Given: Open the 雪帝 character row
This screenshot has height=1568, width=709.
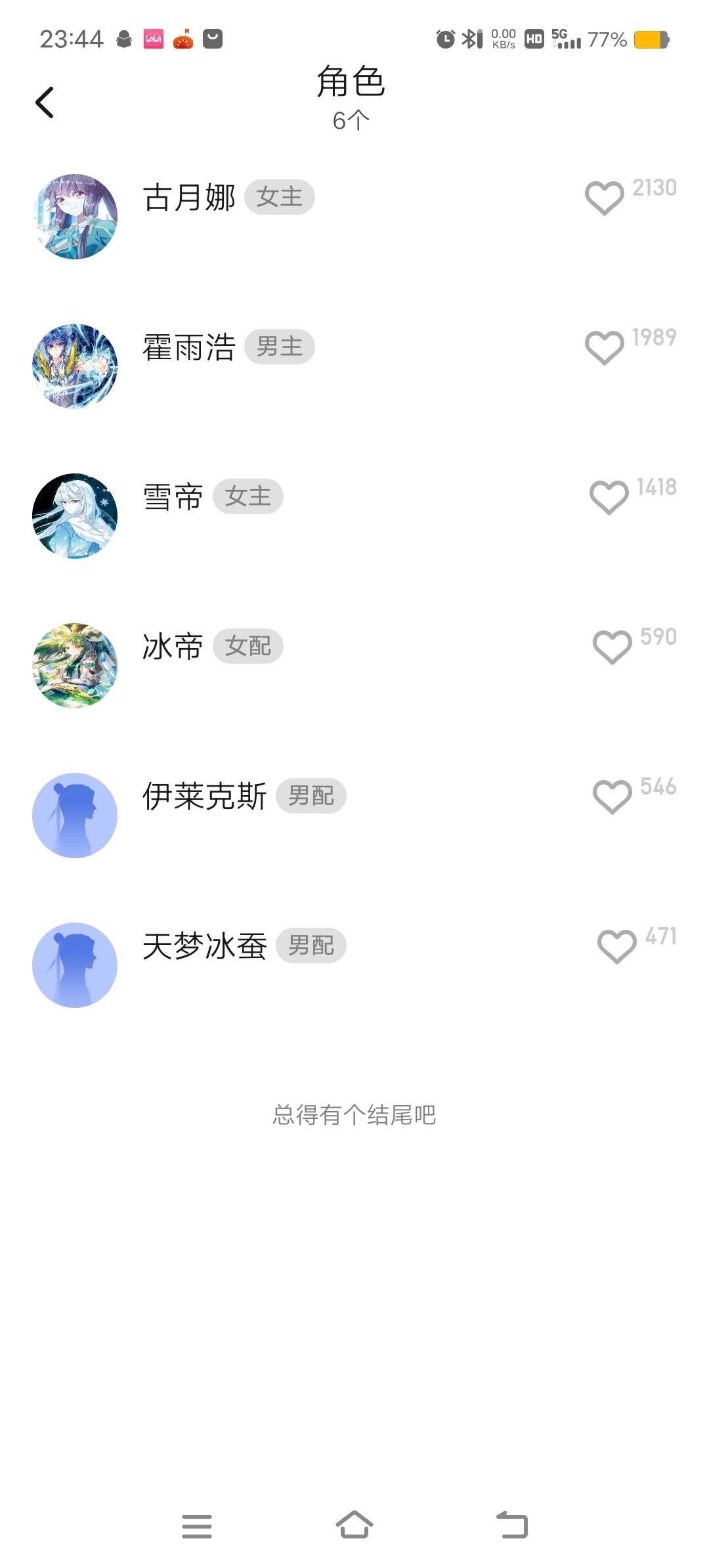Looking at the screenshot, I should (x=354, y=516).
